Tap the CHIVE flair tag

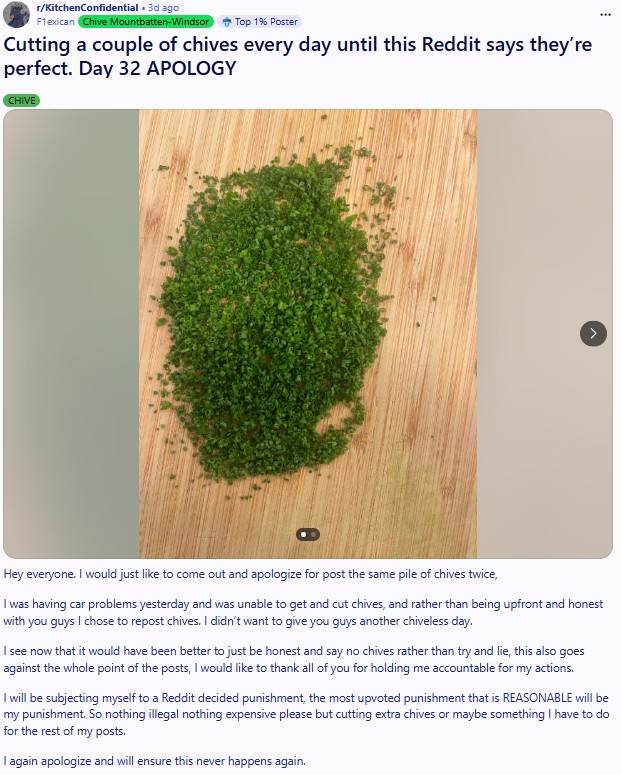click(22, 100)
